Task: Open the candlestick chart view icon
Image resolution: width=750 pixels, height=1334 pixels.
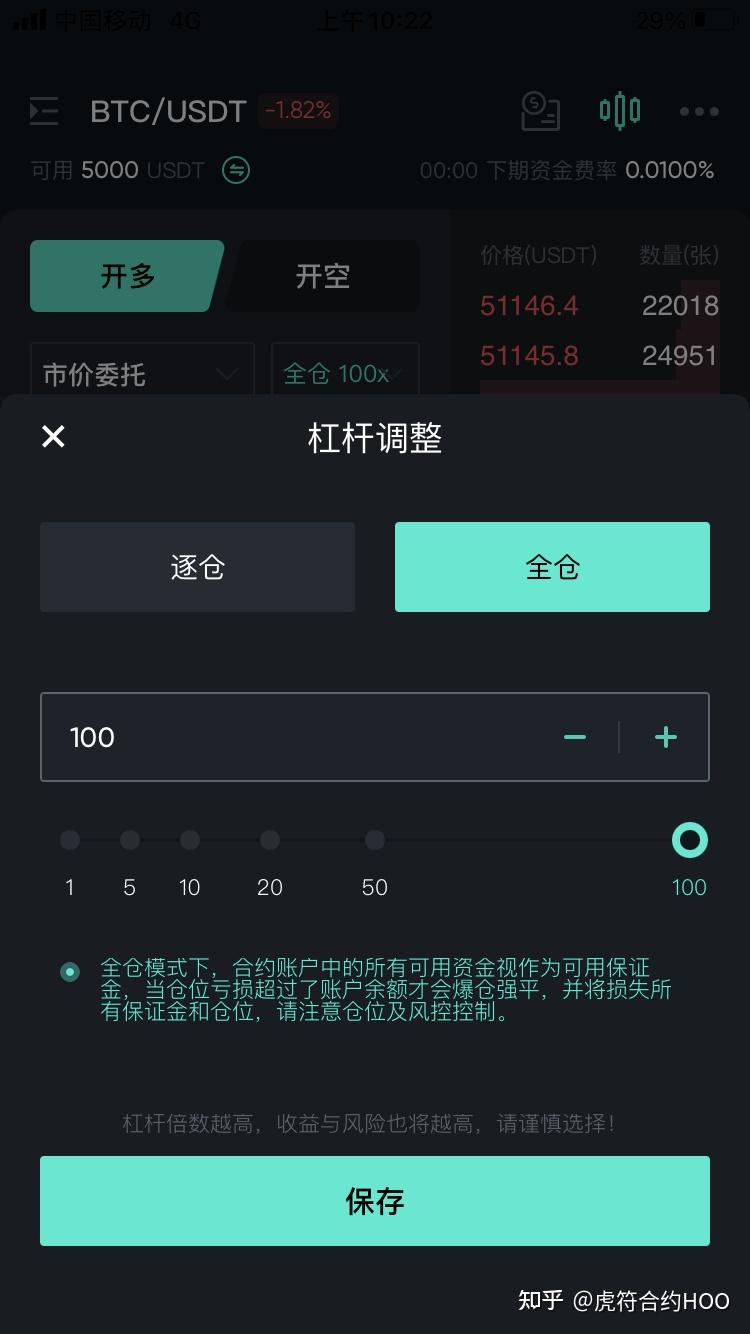Action: click(620, 111)
